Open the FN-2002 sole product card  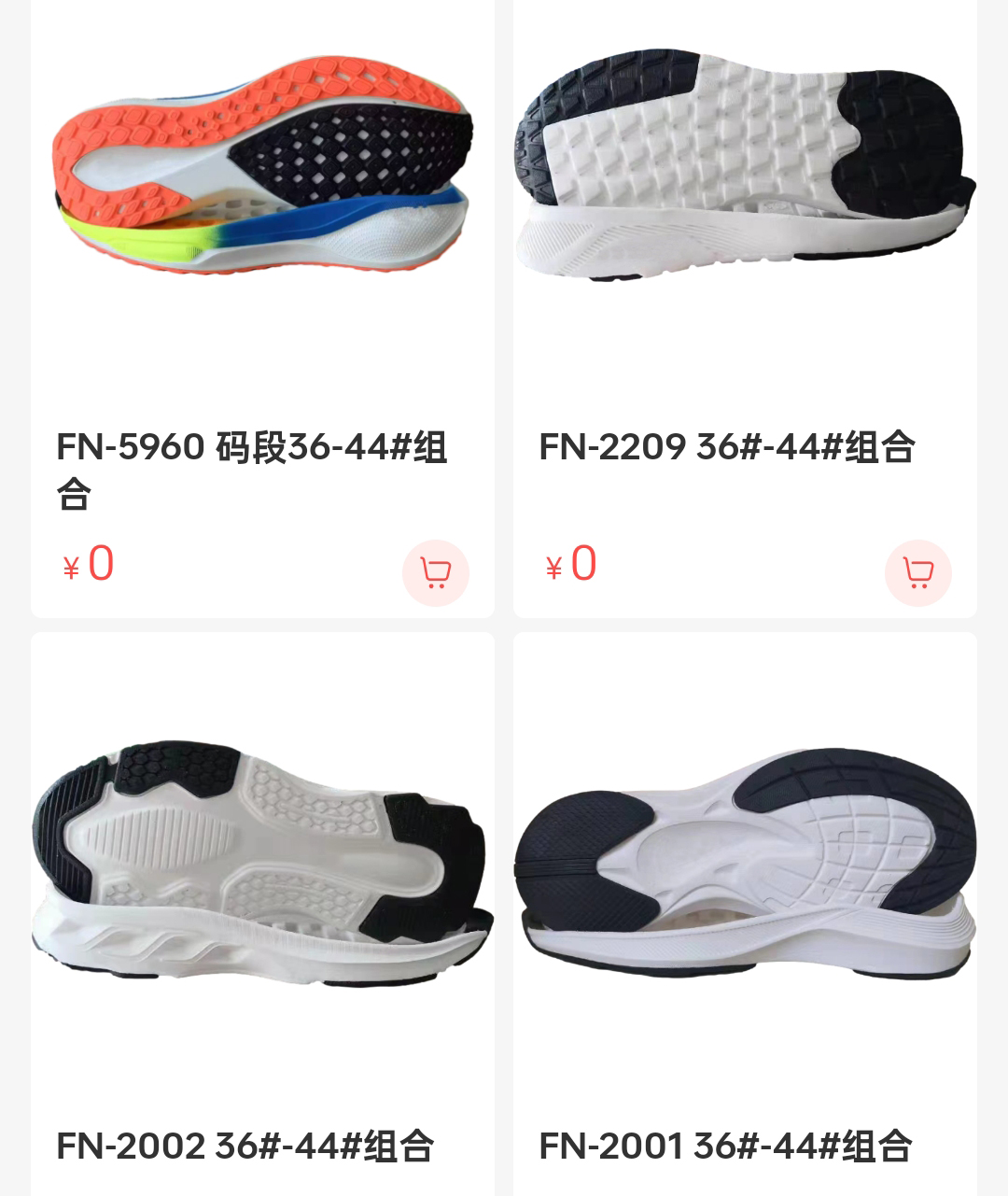(x=262, y=868)
